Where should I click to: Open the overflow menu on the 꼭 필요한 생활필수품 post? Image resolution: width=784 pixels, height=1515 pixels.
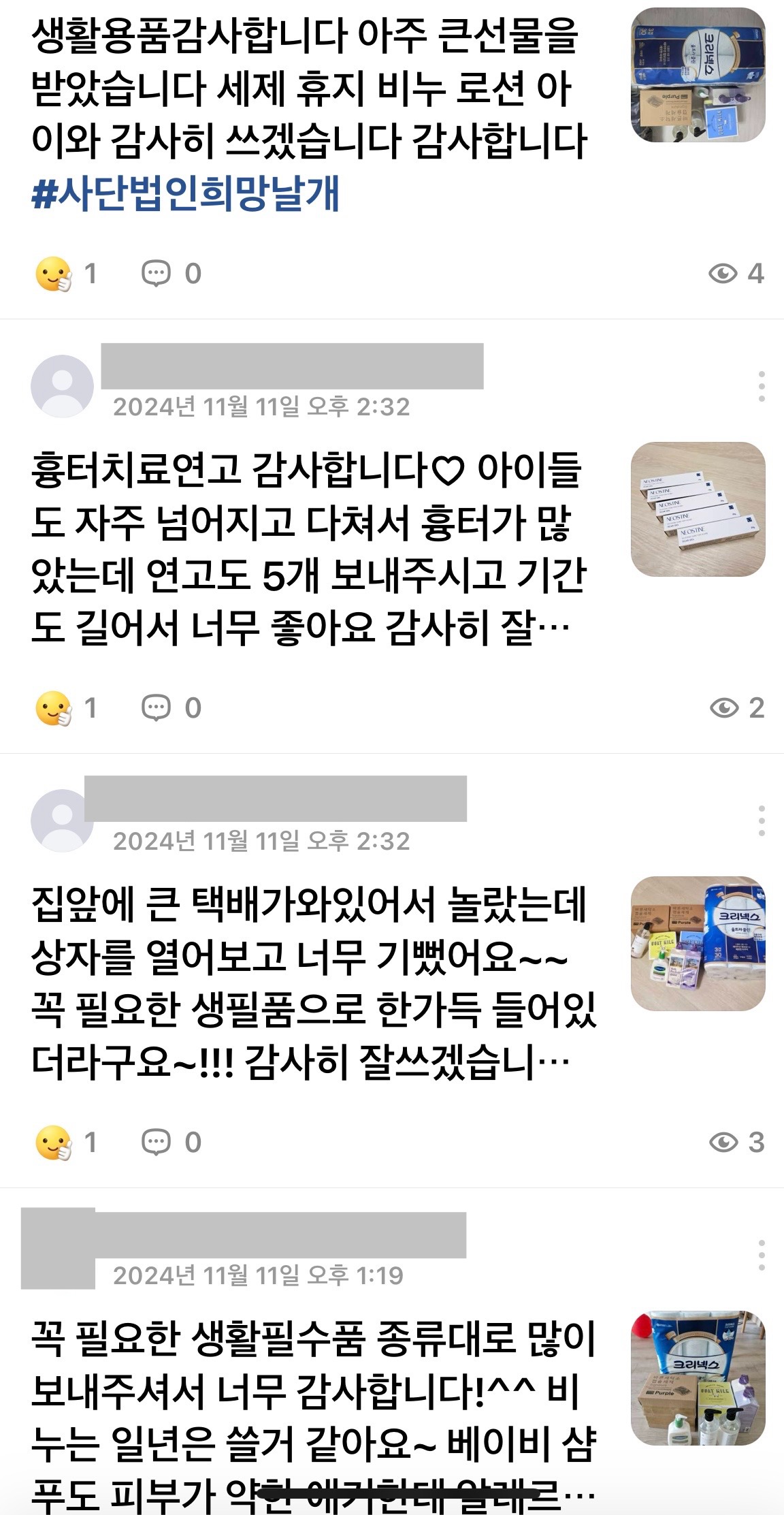(x=761, y=1255)
